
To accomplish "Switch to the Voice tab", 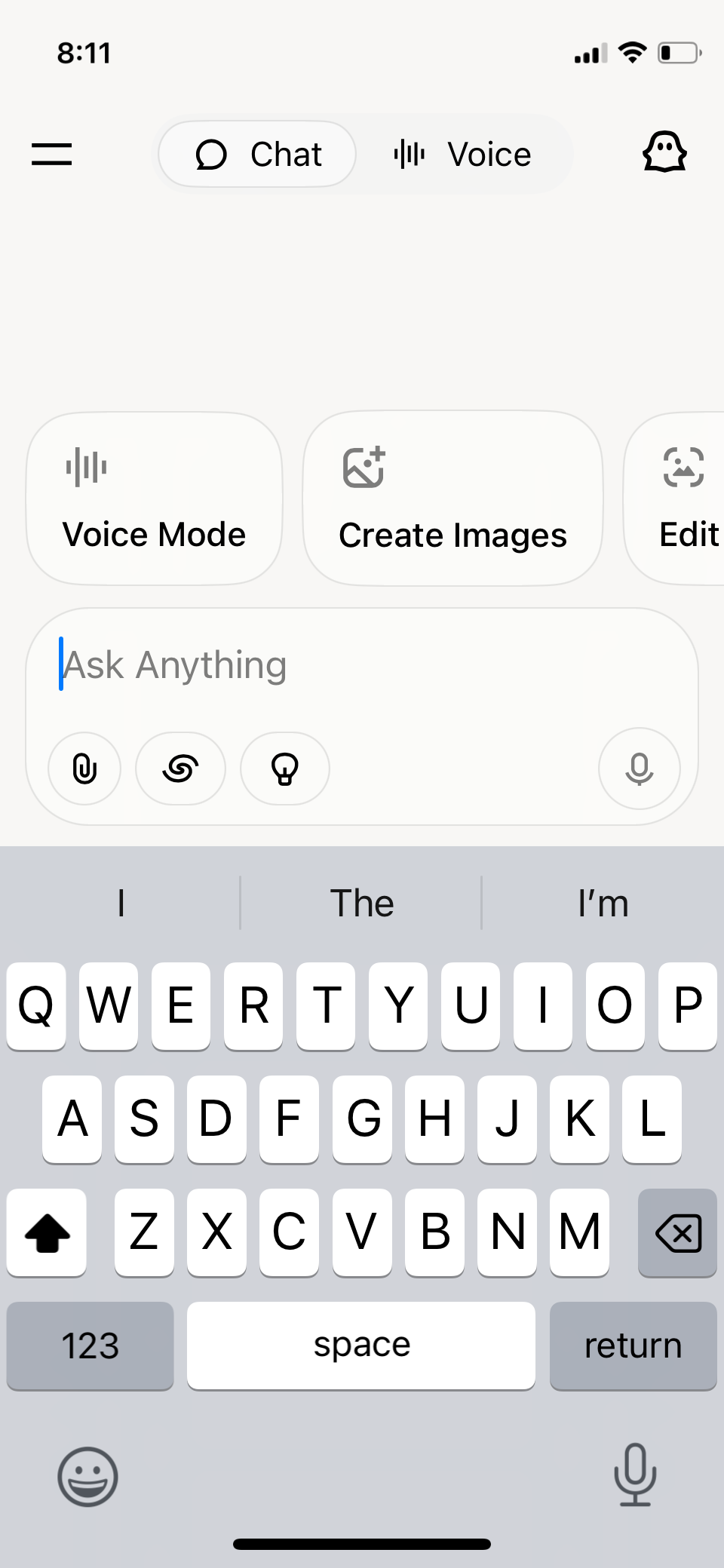I will [x=463, y=155].
